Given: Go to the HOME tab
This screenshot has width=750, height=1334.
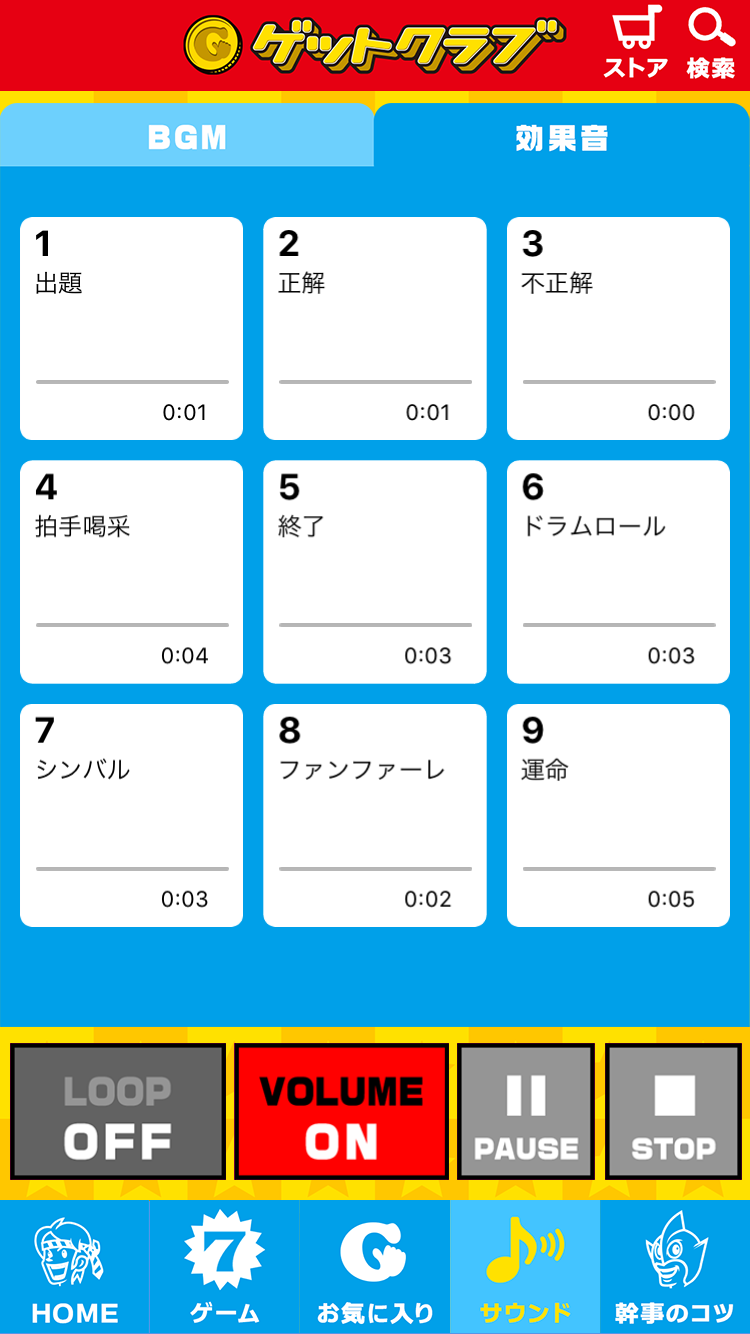Looking at the screenshot, I should click(x=75, y=1267).
